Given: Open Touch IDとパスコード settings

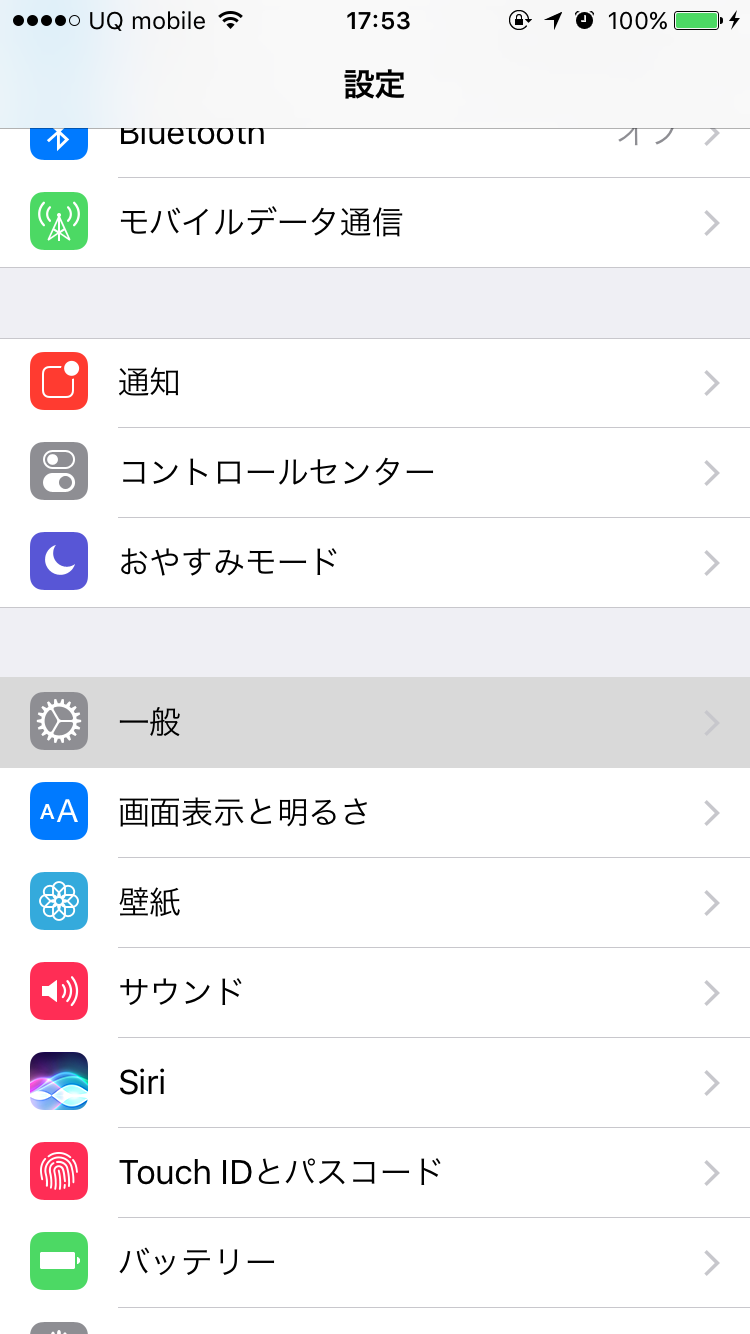Looking at the screenshot, I should click(375, 1171).
